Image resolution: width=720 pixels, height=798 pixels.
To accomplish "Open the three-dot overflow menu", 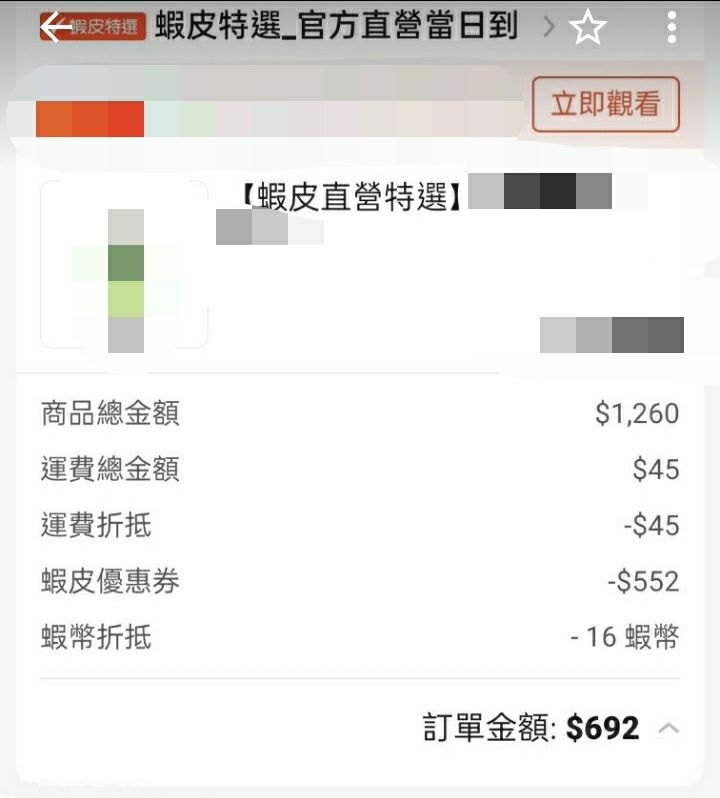I will (672, 28).
